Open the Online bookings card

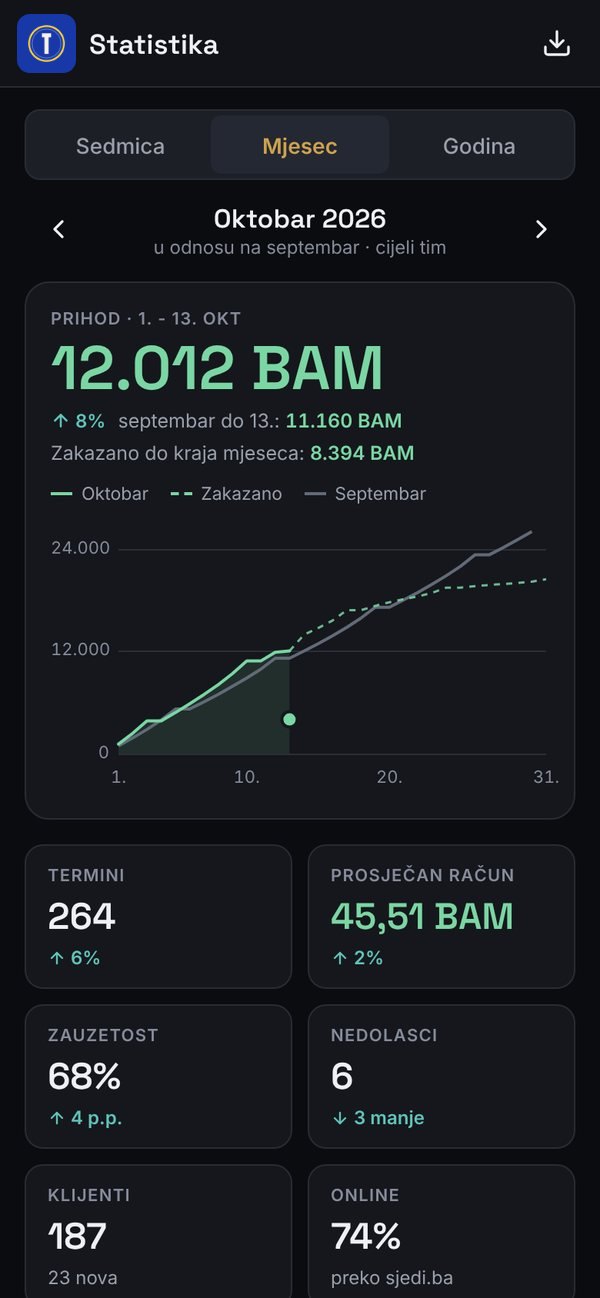pyautogui.click(x=441, y=1231)
